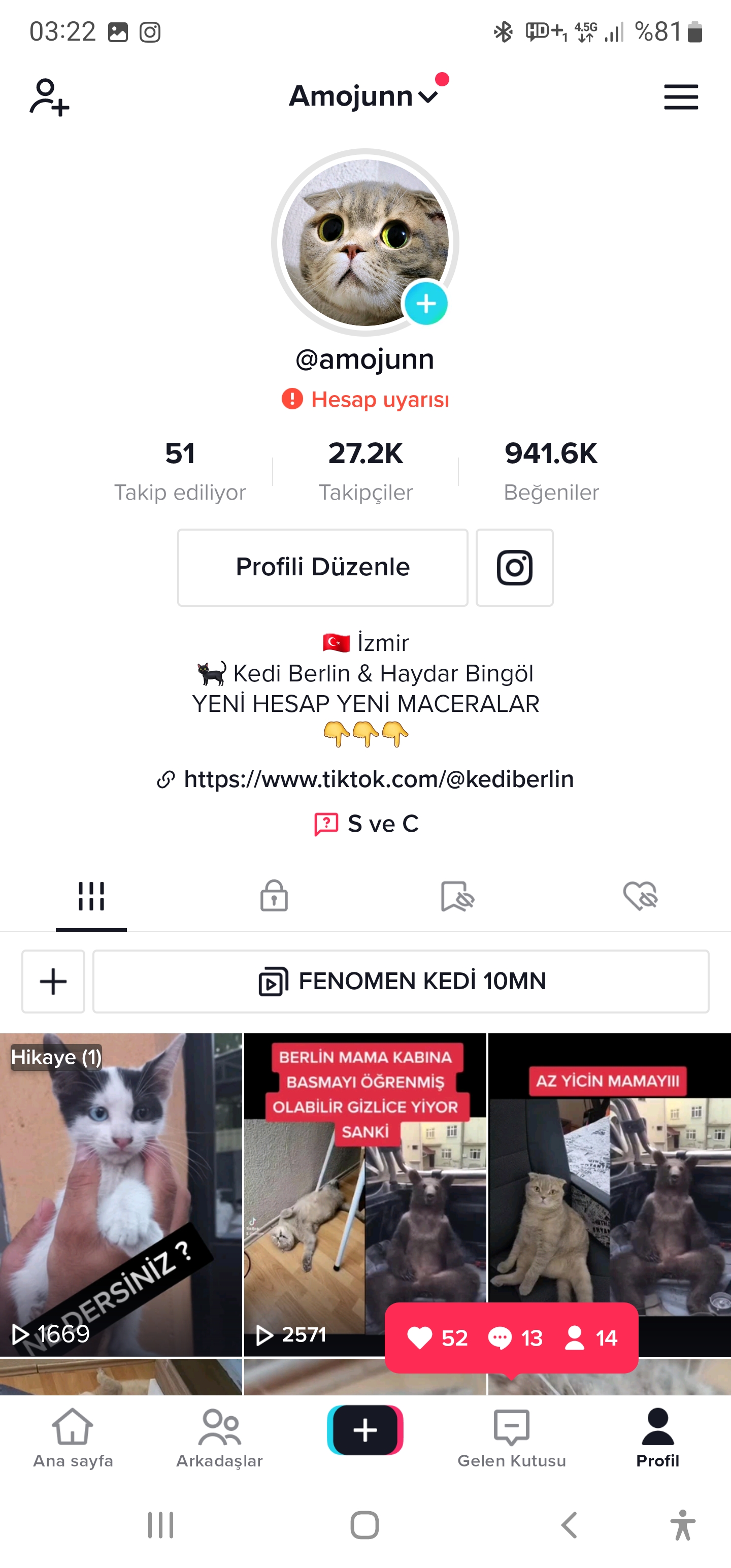This screenshot has height=1568, width=731.
Task: Open the add friends icon
Action: (49, 97)
